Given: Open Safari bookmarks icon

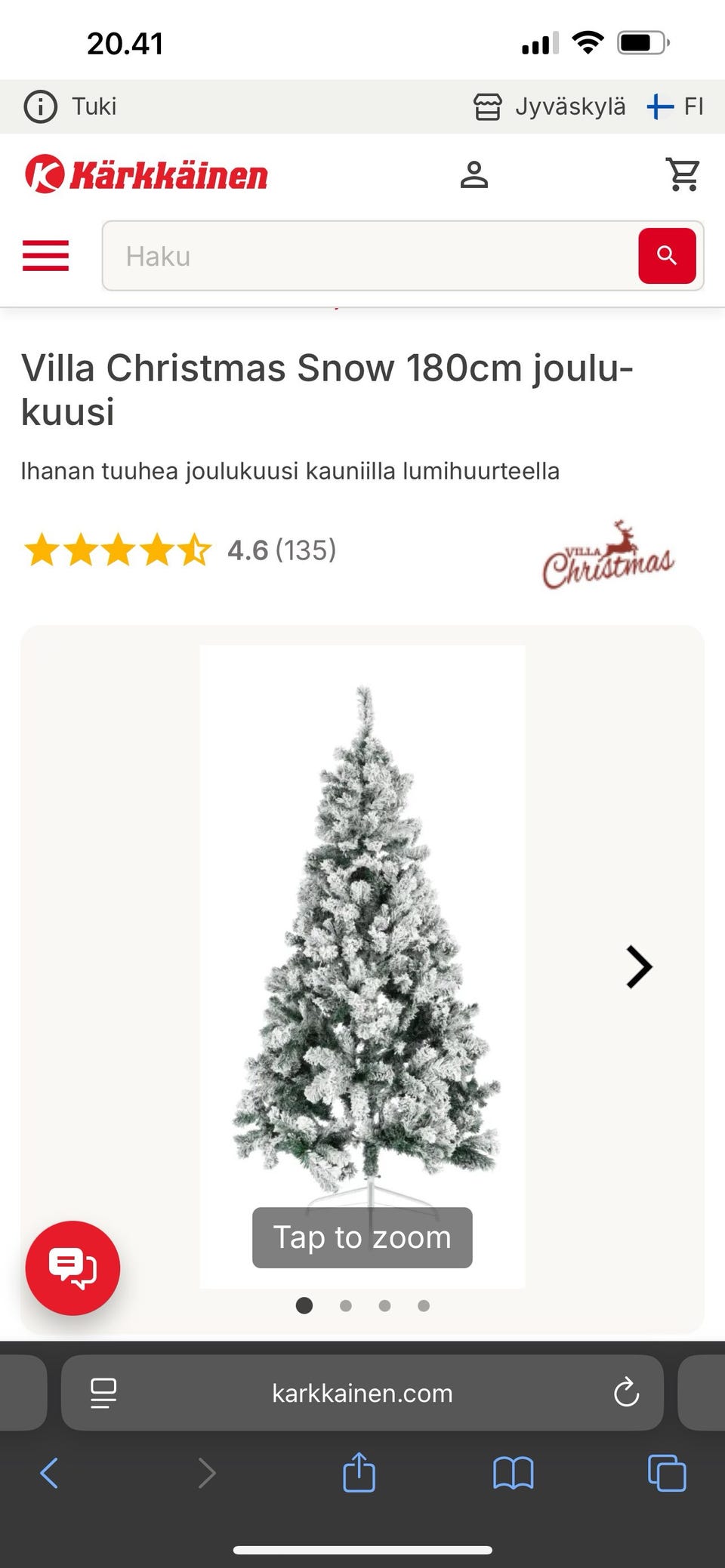Looking at the screenshot, I should point(513,1473).
